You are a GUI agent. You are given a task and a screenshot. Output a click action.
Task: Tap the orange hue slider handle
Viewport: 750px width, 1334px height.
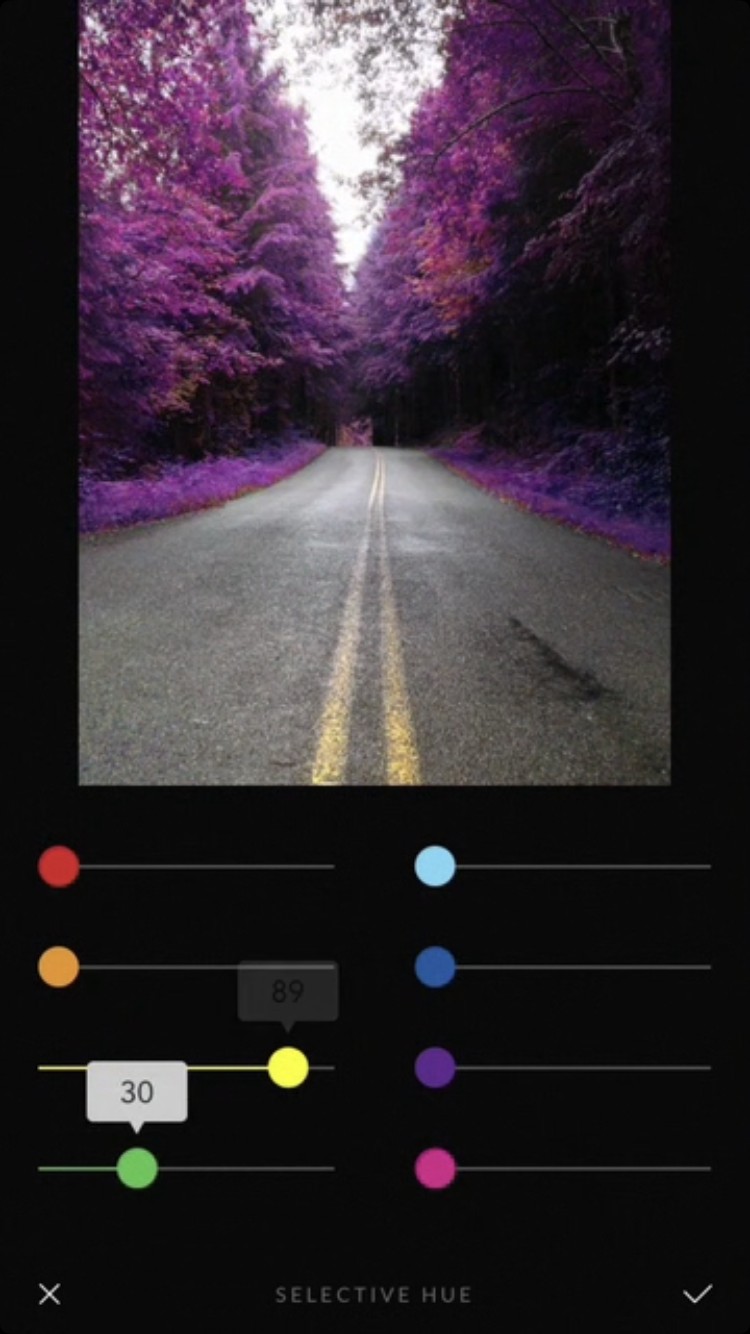[x=59, y=967]
